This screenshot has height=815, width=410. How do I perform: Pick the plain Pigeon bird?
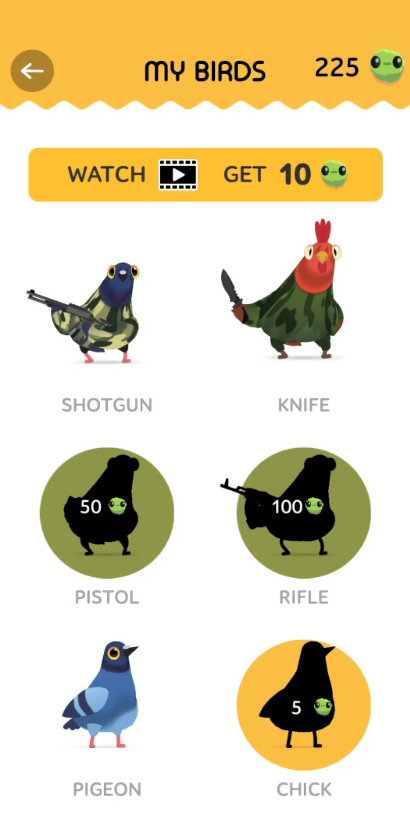101,694
